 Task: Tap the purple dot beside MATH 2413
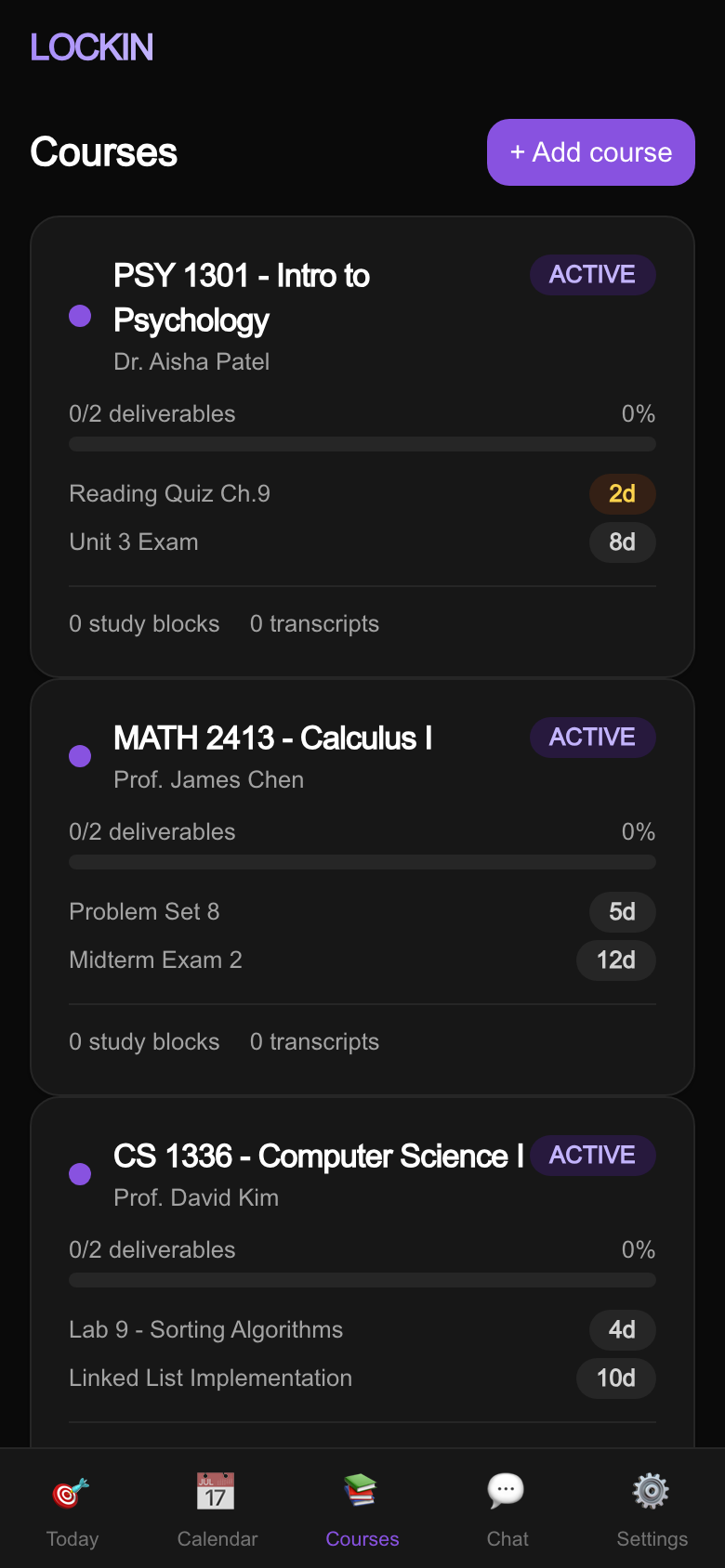[x=80, y=756]
